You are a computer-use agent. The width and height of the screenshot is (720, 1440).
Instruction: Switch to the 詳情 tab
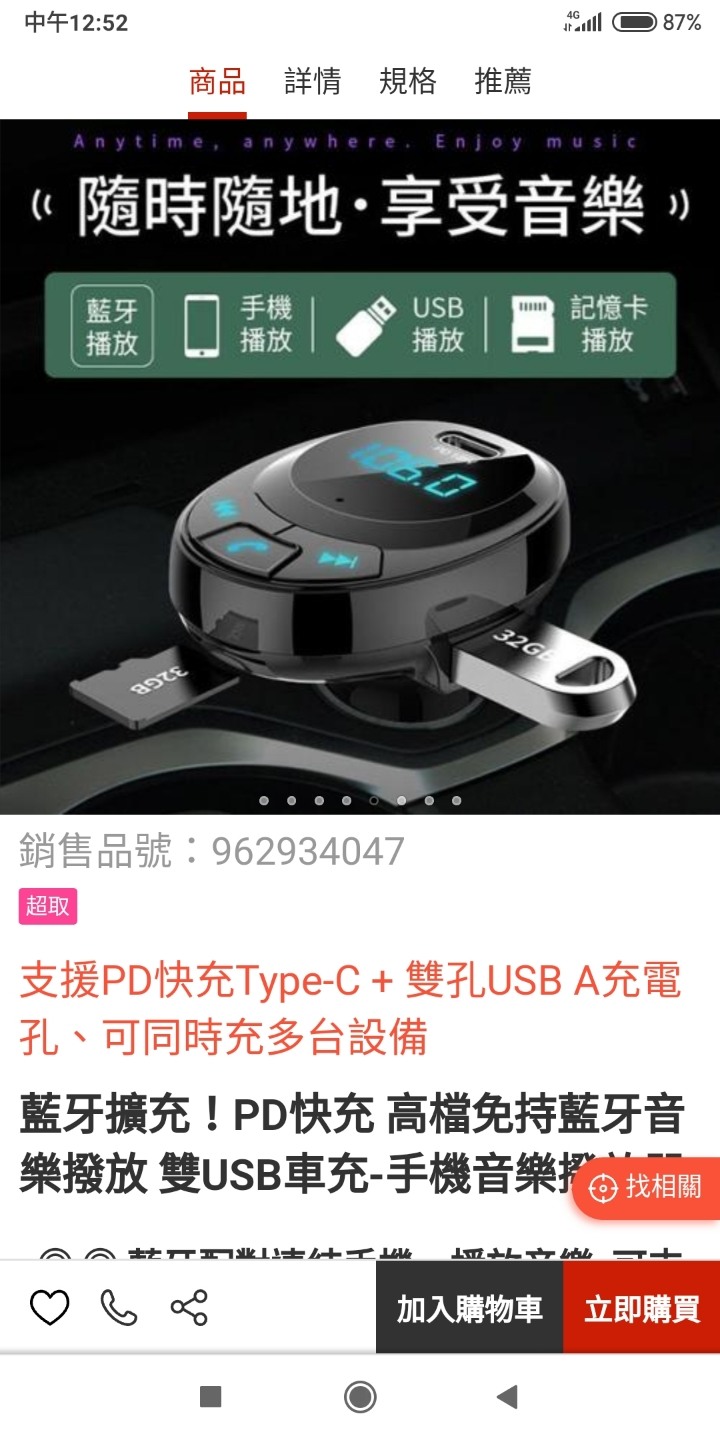(312, 82)
